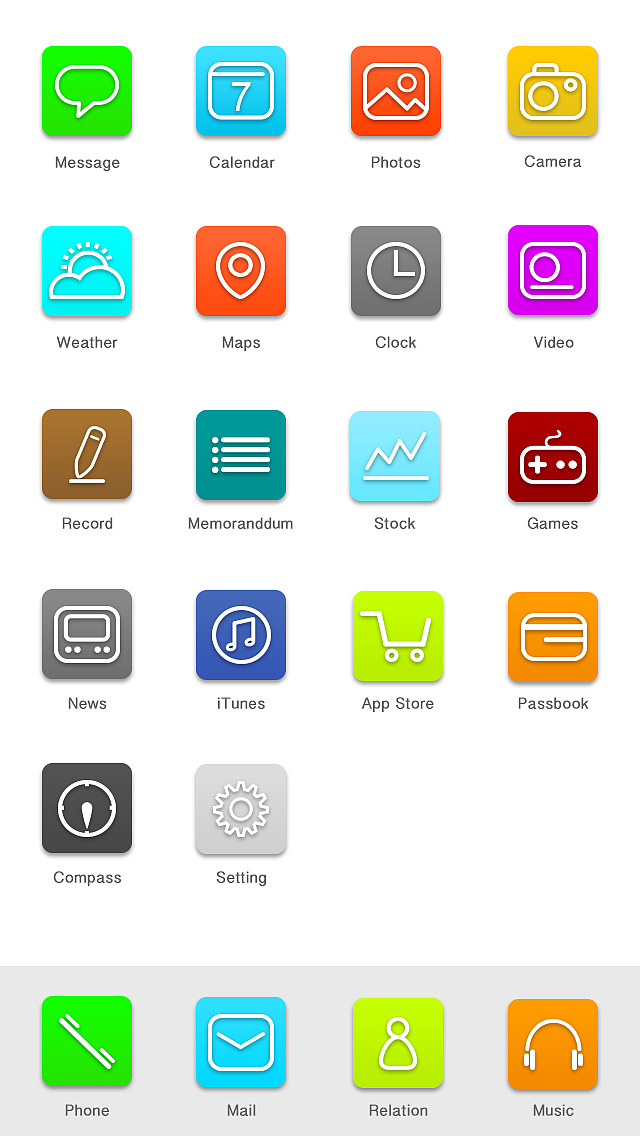Viewport: 640px width, 1136px height.
Task: Launch the Video app
Action: click(x=553, y=270)
